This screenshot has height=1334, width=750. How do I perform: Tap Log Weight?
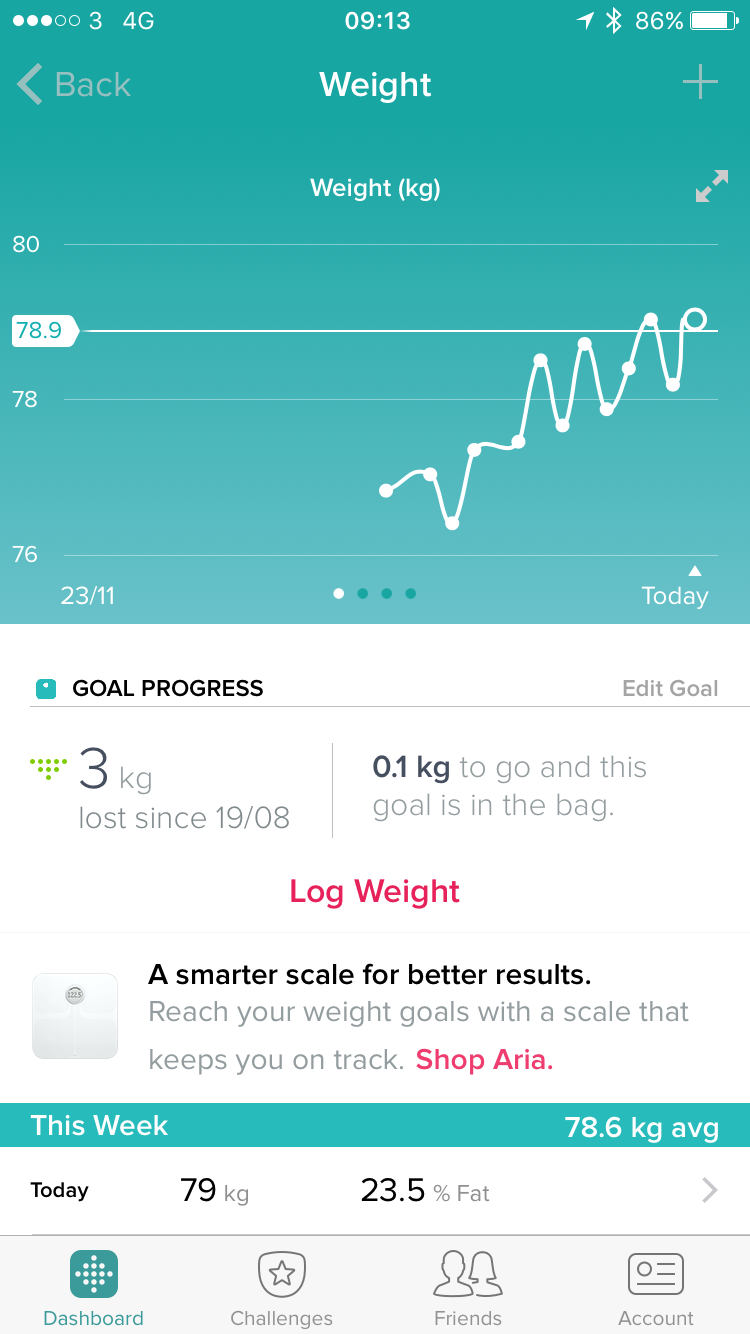[375, 891]
